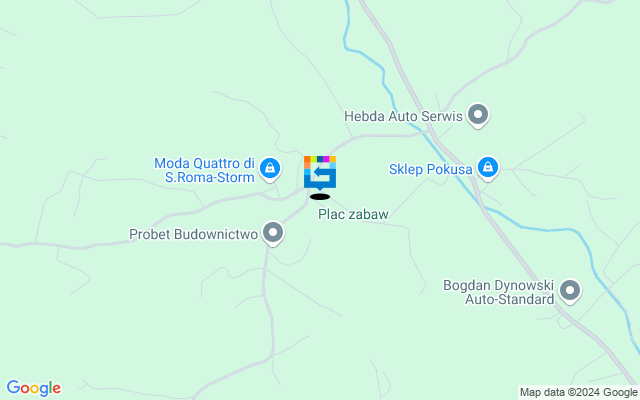640x400 pixels.
Task: Tap the Moda Quattro di S.Roma-Storm pin
Action: pyautogui.click(x=269, y=171)
